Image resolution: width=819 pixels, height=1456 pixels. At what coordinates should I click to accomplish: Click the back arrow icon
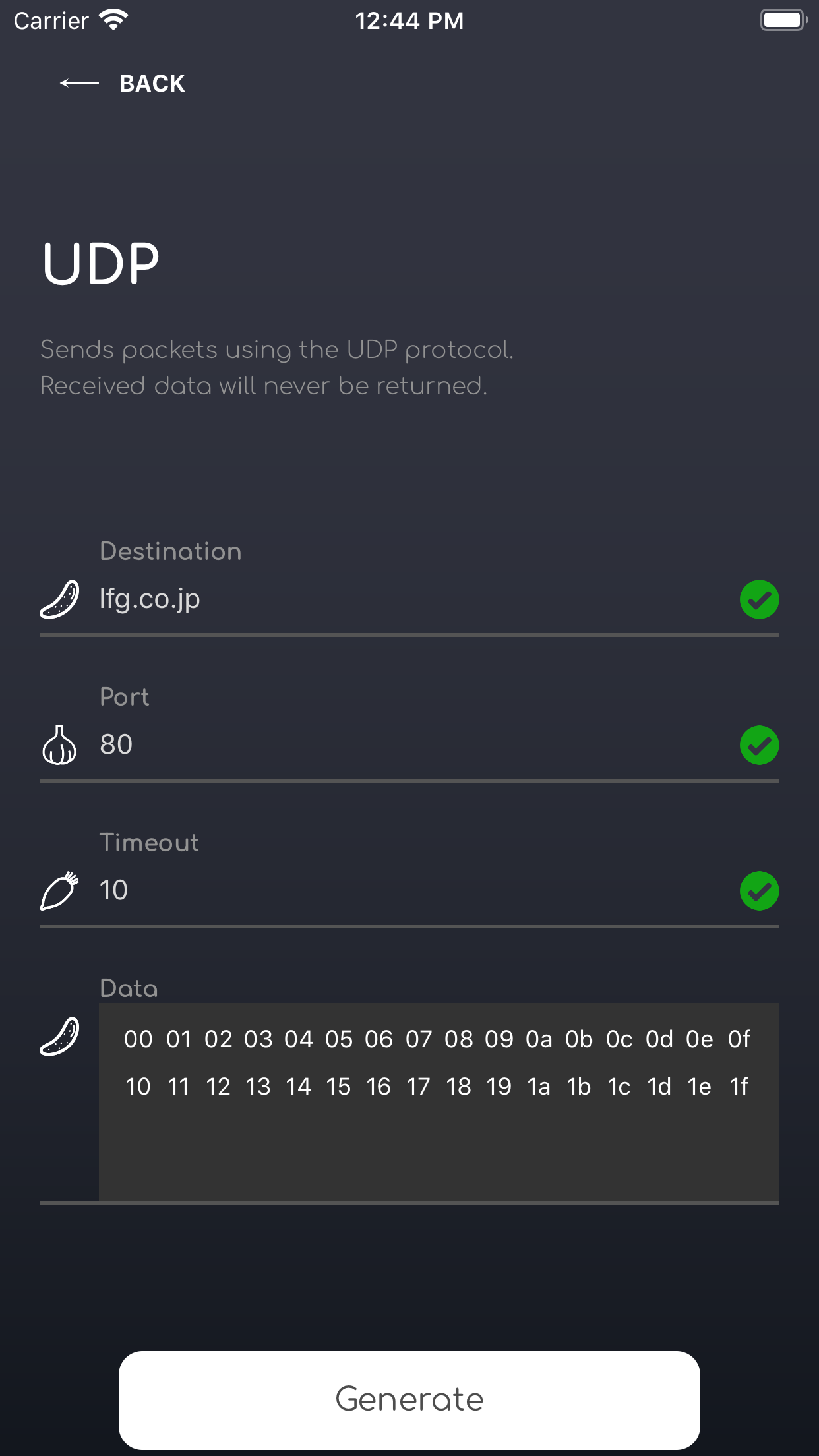click(77, 83)
